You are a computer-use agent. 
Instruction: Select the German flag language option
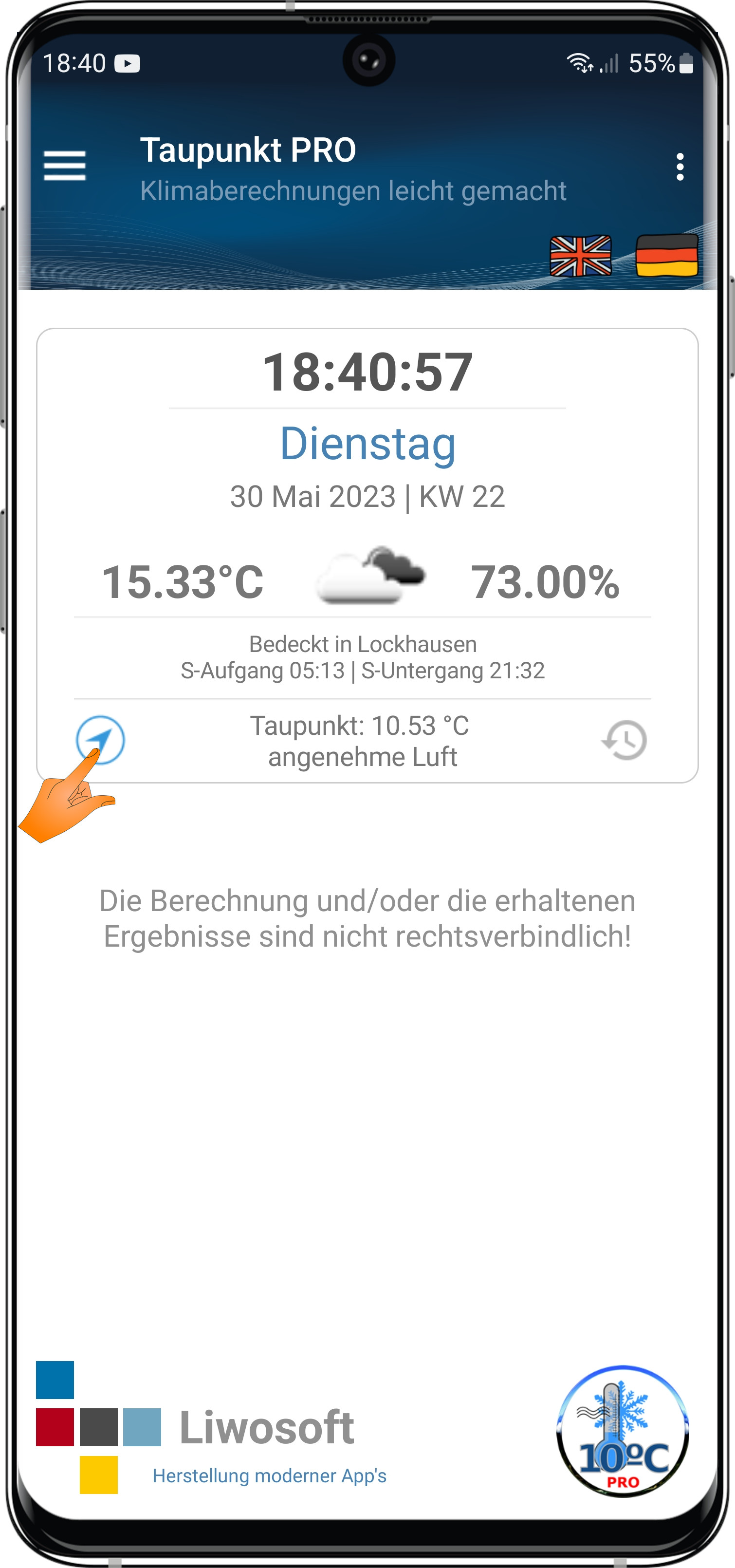[x=667, y=256]
